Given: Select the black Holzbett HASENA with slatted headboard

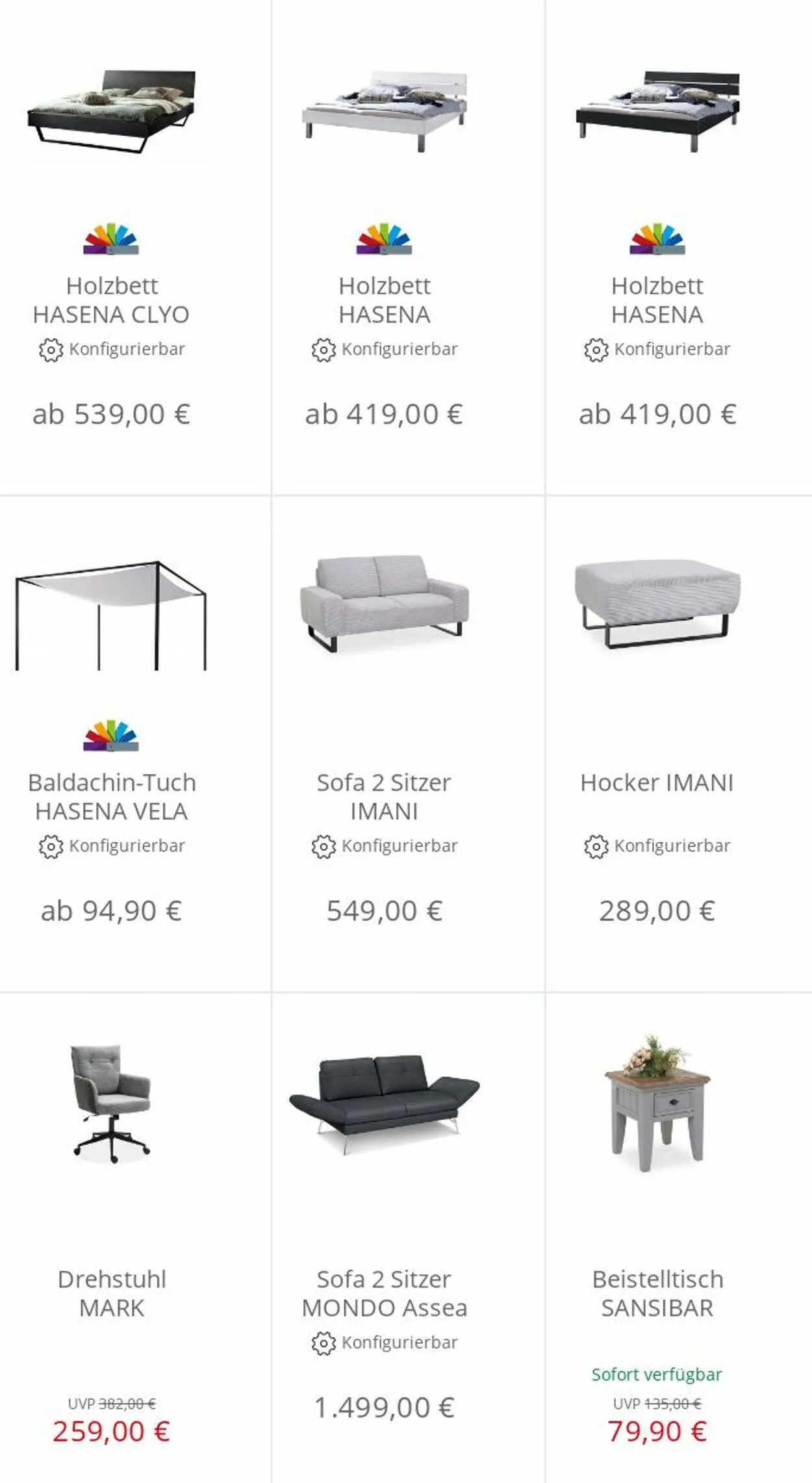Looking at the screenshot, I should [x=657, y=300].
